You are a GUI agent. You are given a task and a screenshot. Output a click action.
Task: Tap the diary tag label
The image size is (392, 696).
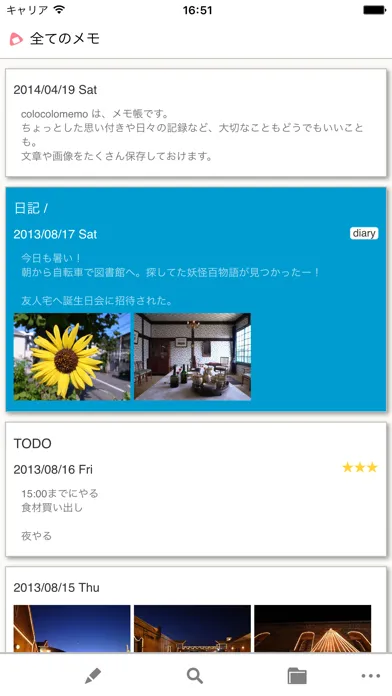click(x=364, y=233)
